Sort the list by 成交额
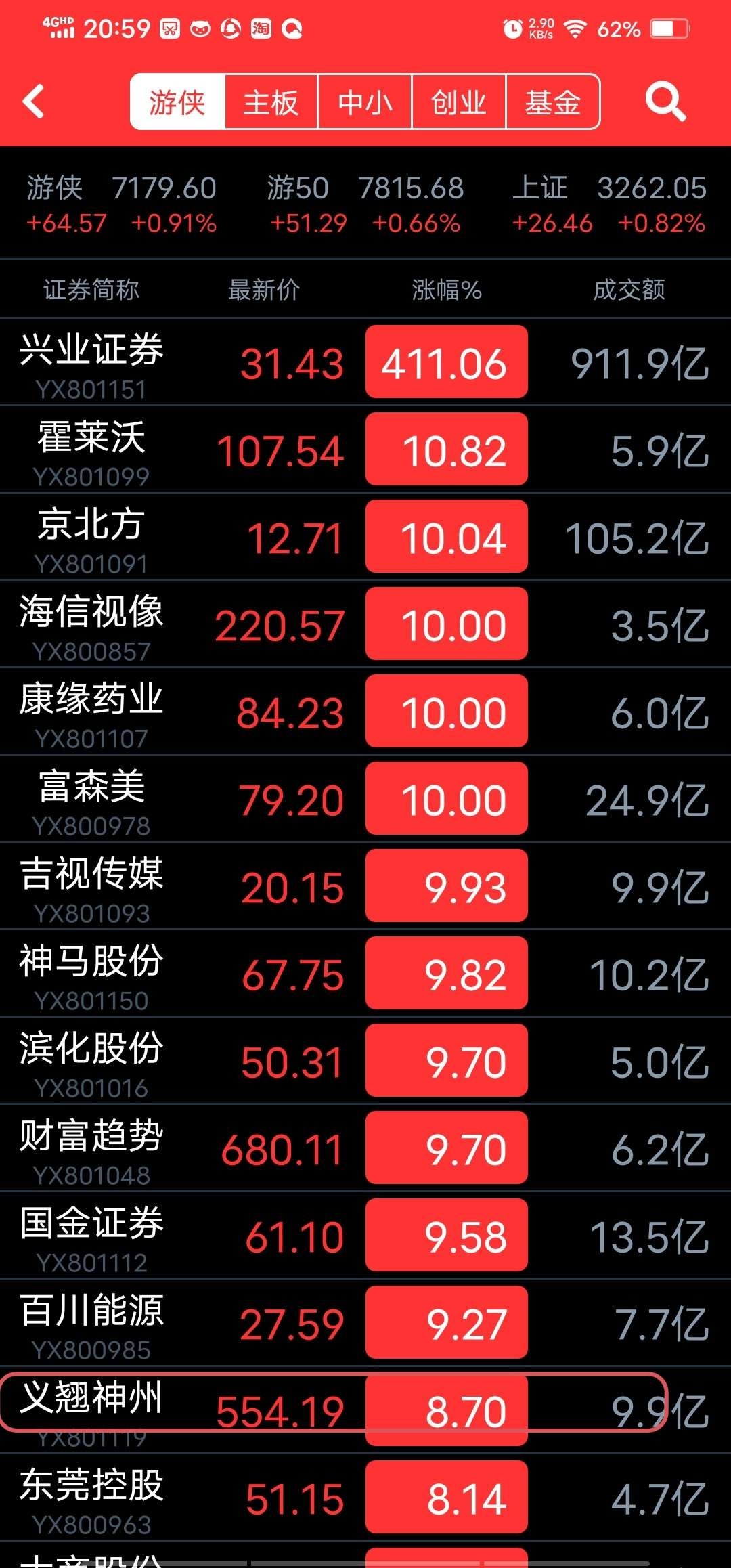 [x=629, y=290]
